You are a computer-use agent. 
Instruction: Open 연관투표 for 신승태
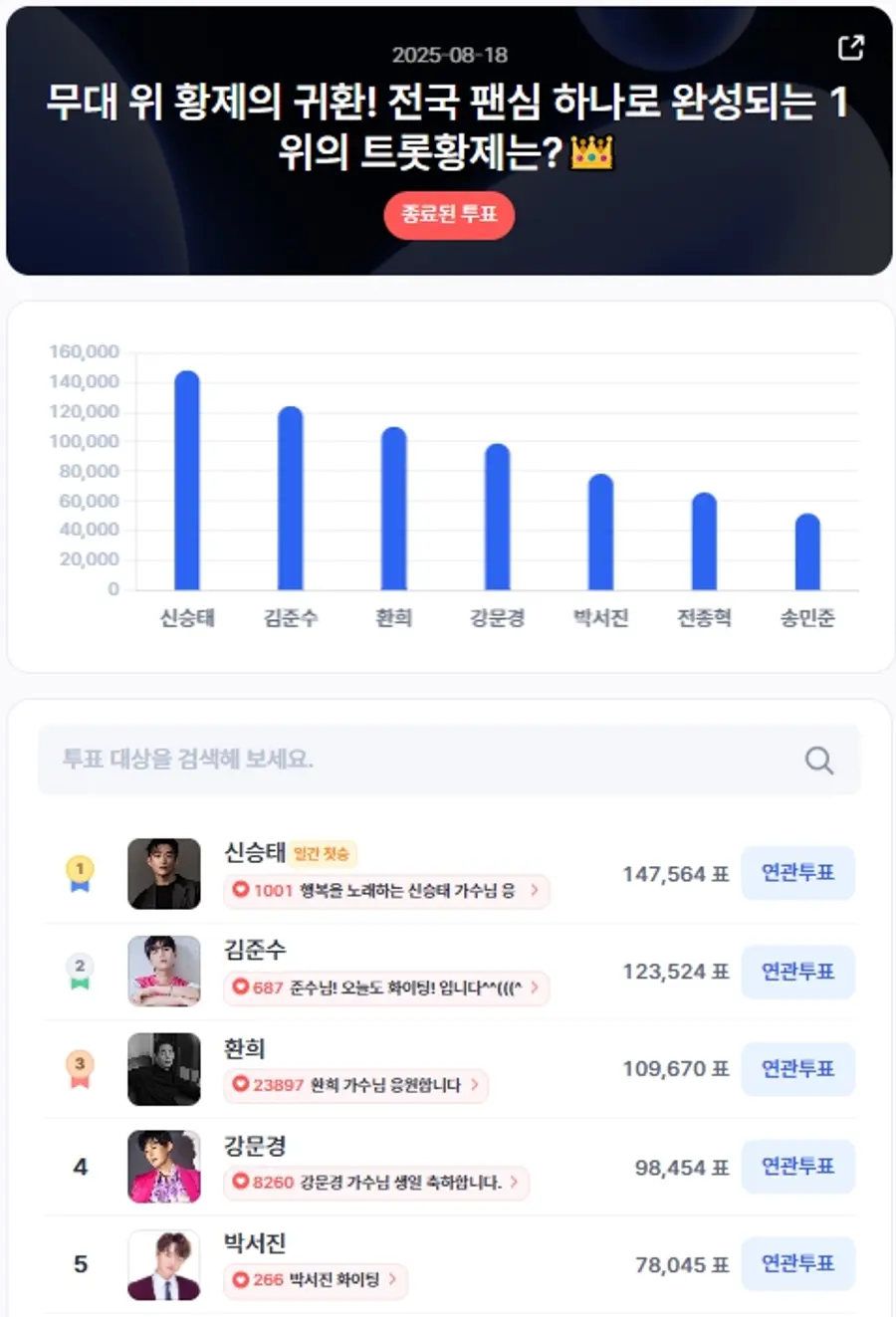798,873
